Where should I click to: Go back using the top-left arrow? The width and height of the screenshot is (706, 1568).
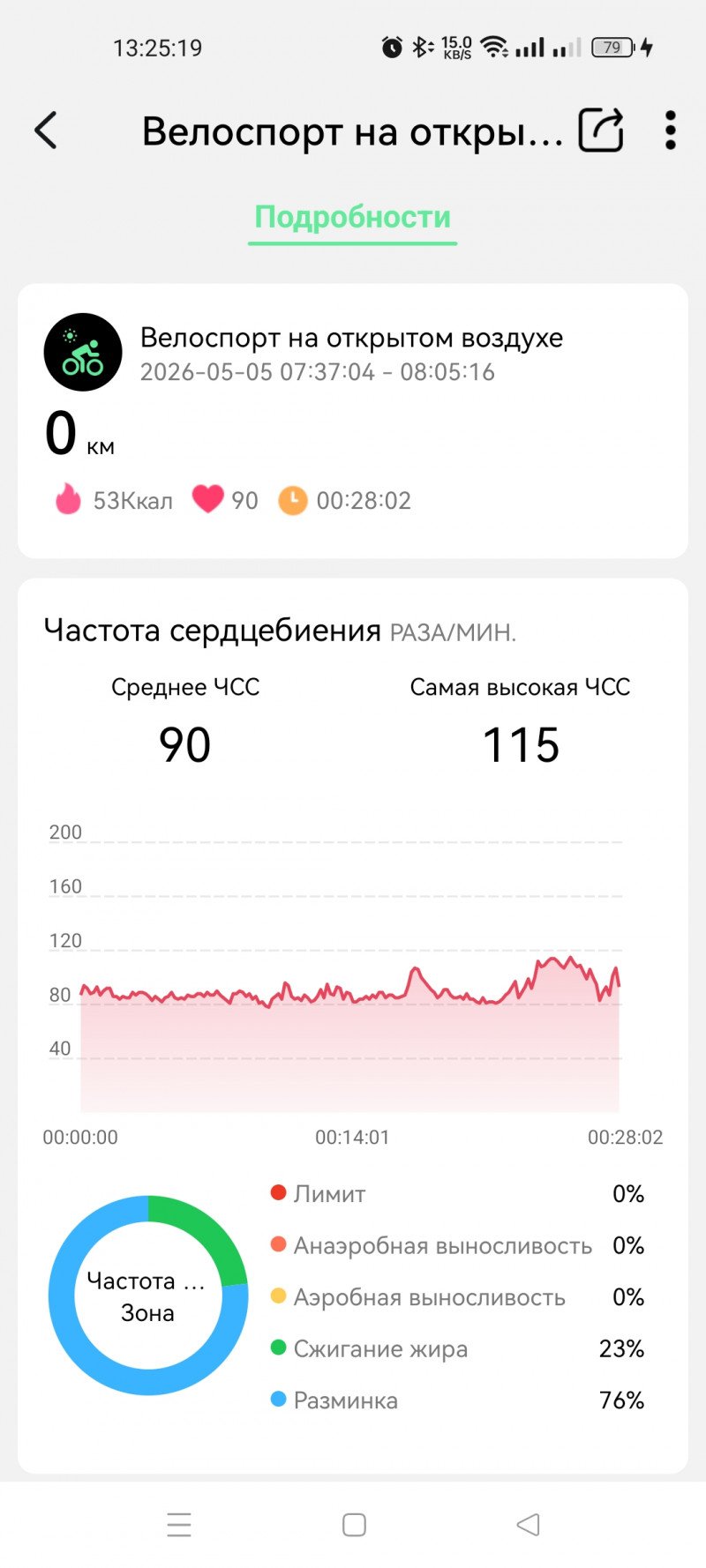pyautogui.click(x=46, y=131)
